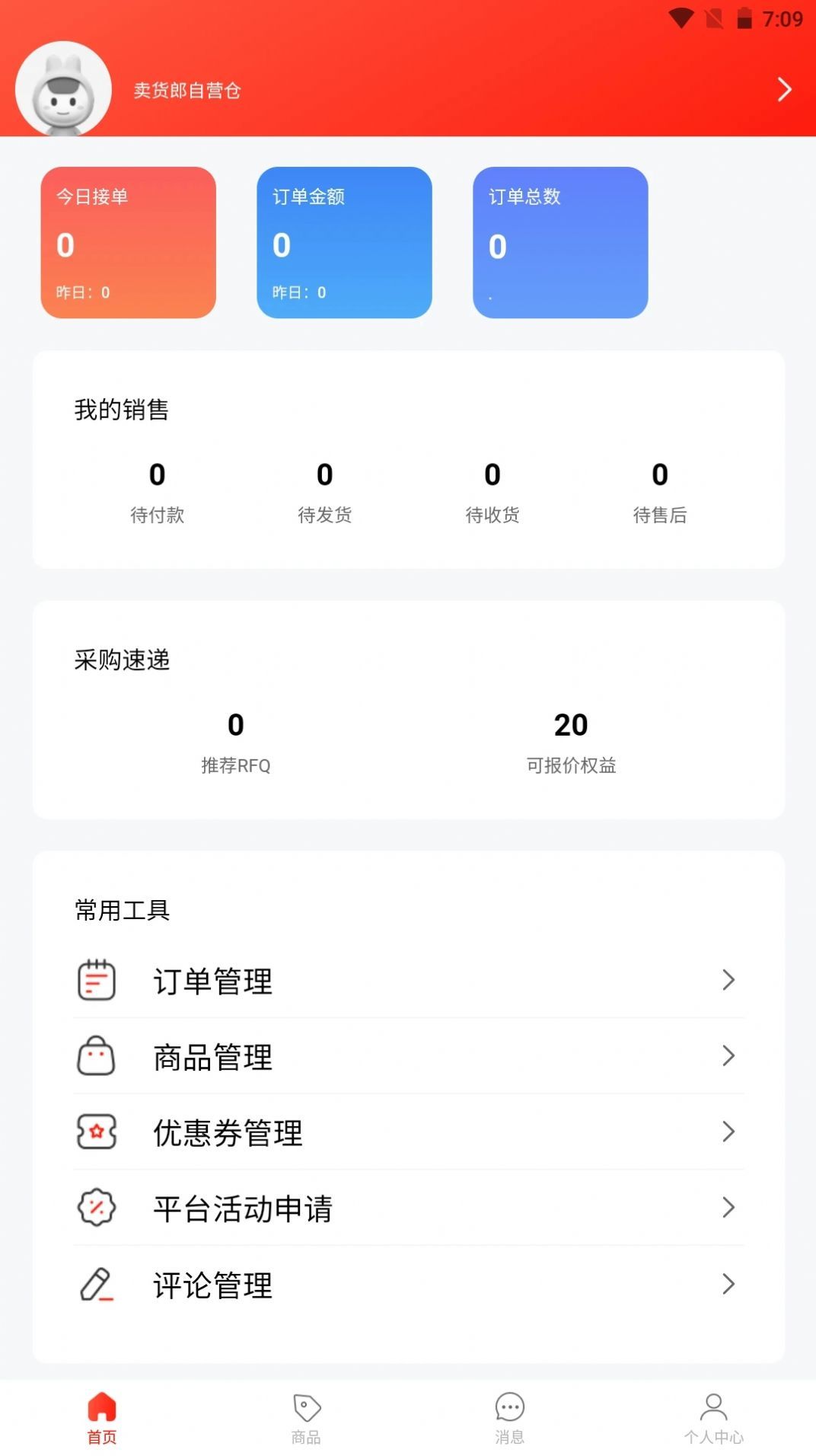This screenshot has width=816, height=1456.
Task: Open 优惠券管理 with the ticket icon
Action: (x=96, y=1133)
